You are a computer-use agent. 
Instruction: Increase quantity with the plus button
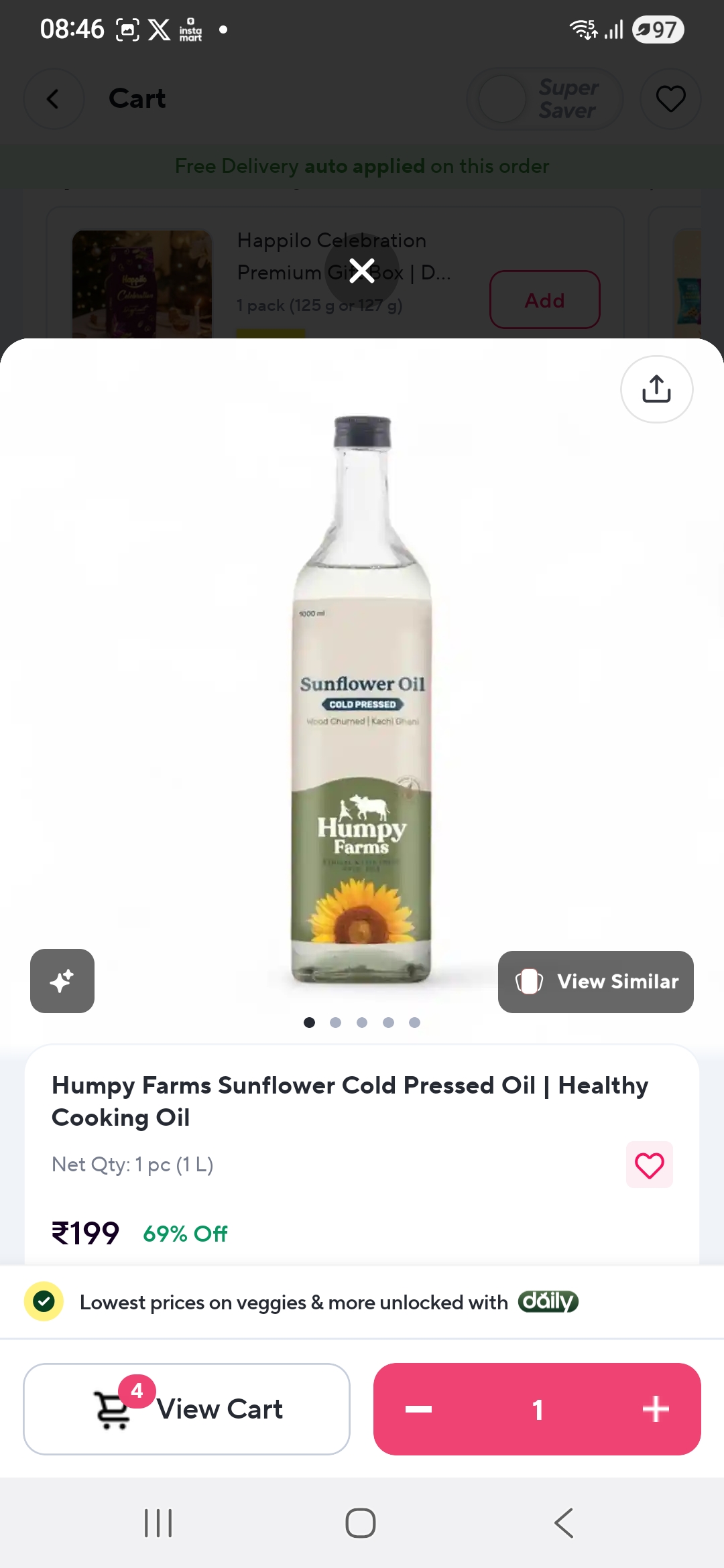coord(655,1409)
